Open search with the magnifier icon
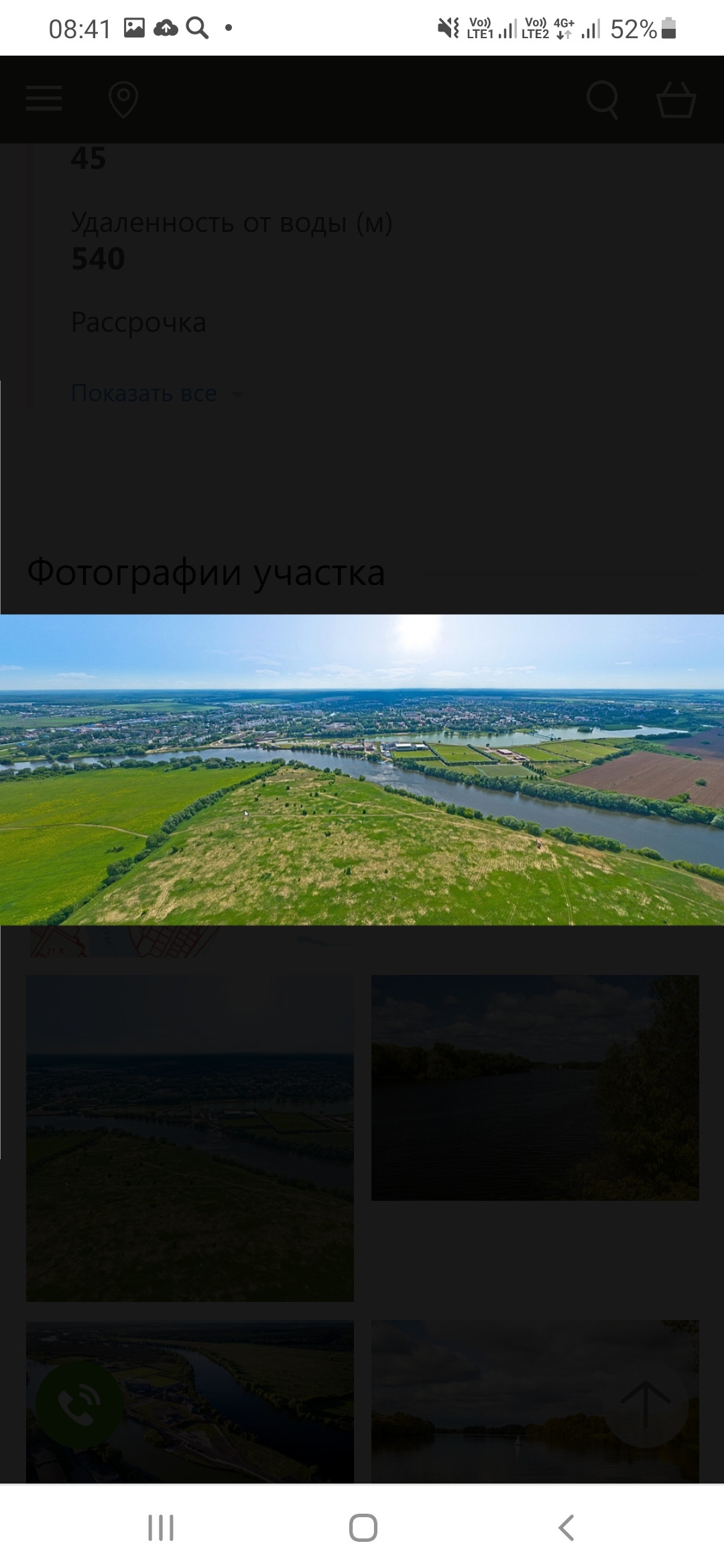 603,100
